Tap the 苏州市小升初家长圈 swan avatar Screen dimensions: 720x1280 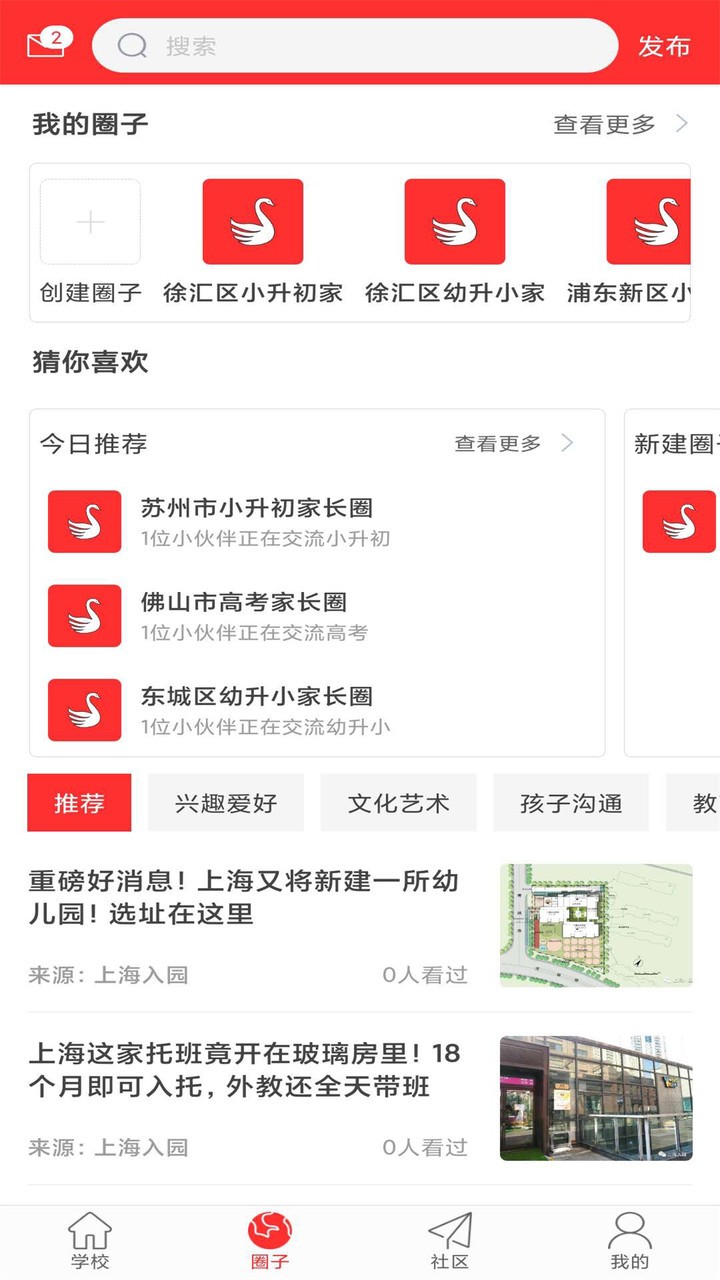coord(84,521)
